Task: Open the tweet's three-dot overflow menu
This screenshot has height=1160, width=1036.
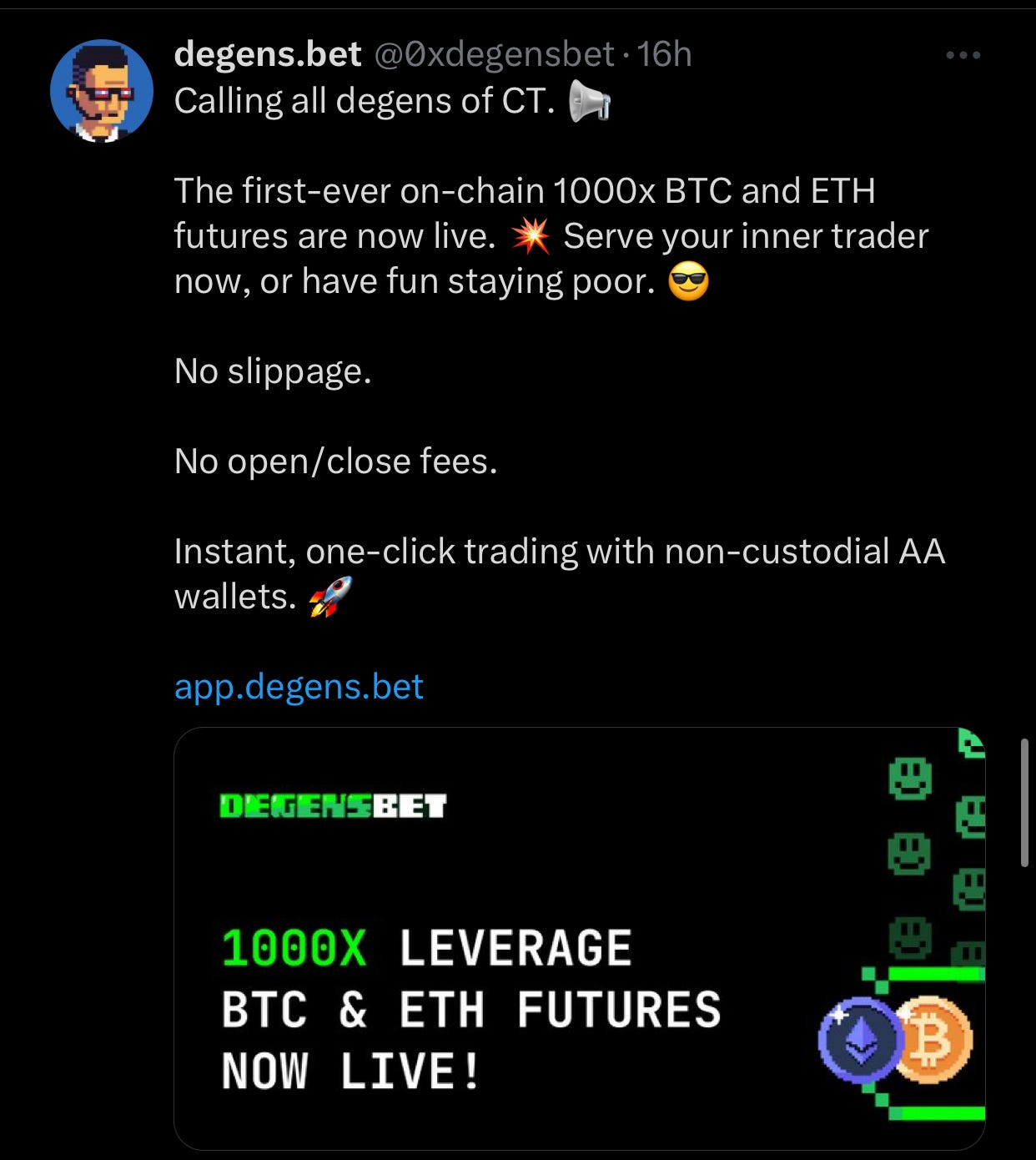Action: click(963, 55)
